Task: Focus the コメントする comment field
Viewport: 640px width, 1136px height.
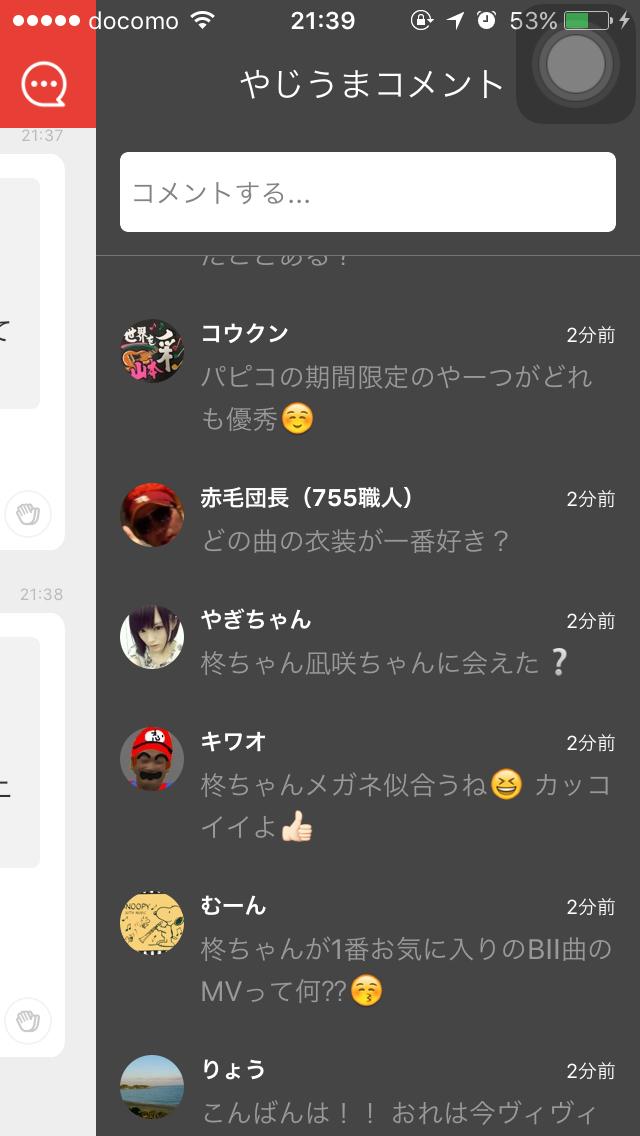Action: pyautogui.click(x=367, y=192)
